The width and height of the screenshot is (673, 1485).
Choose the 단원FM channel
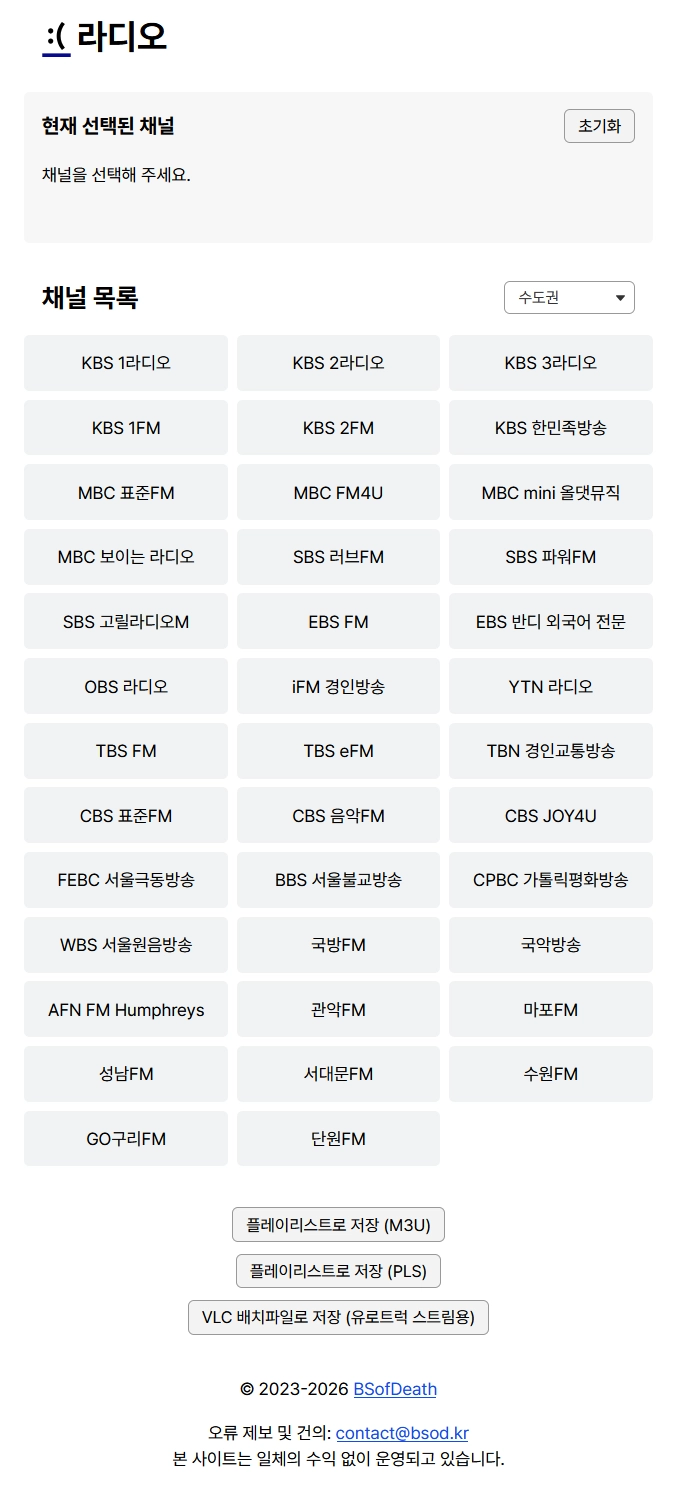338,1138
